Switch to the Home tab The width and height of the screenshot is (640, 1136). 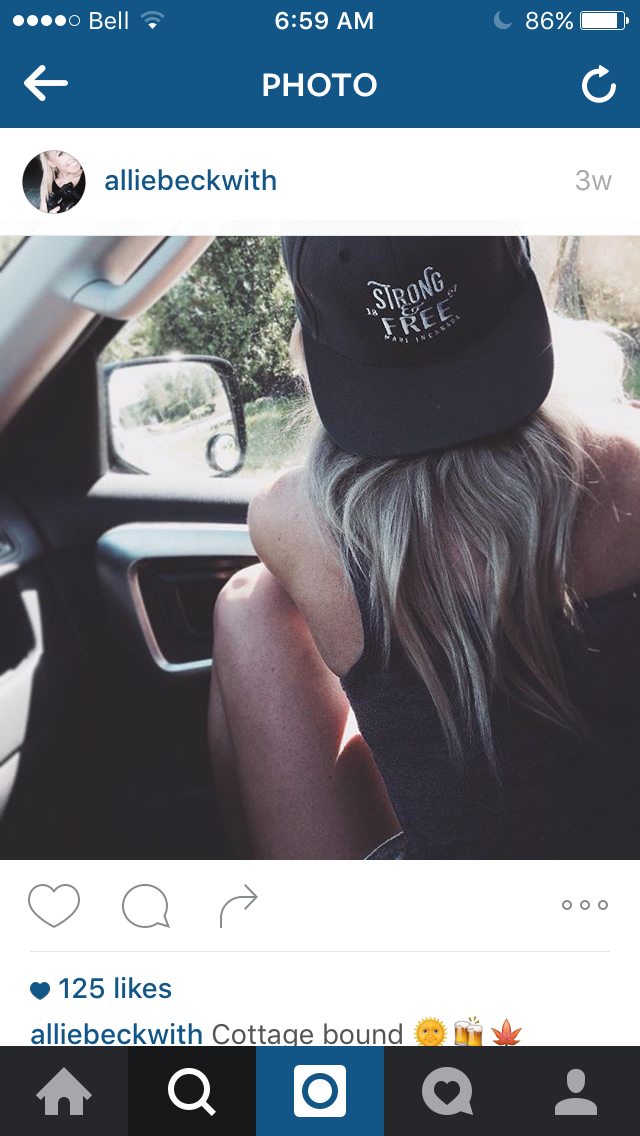click(x=64, y=1091)
